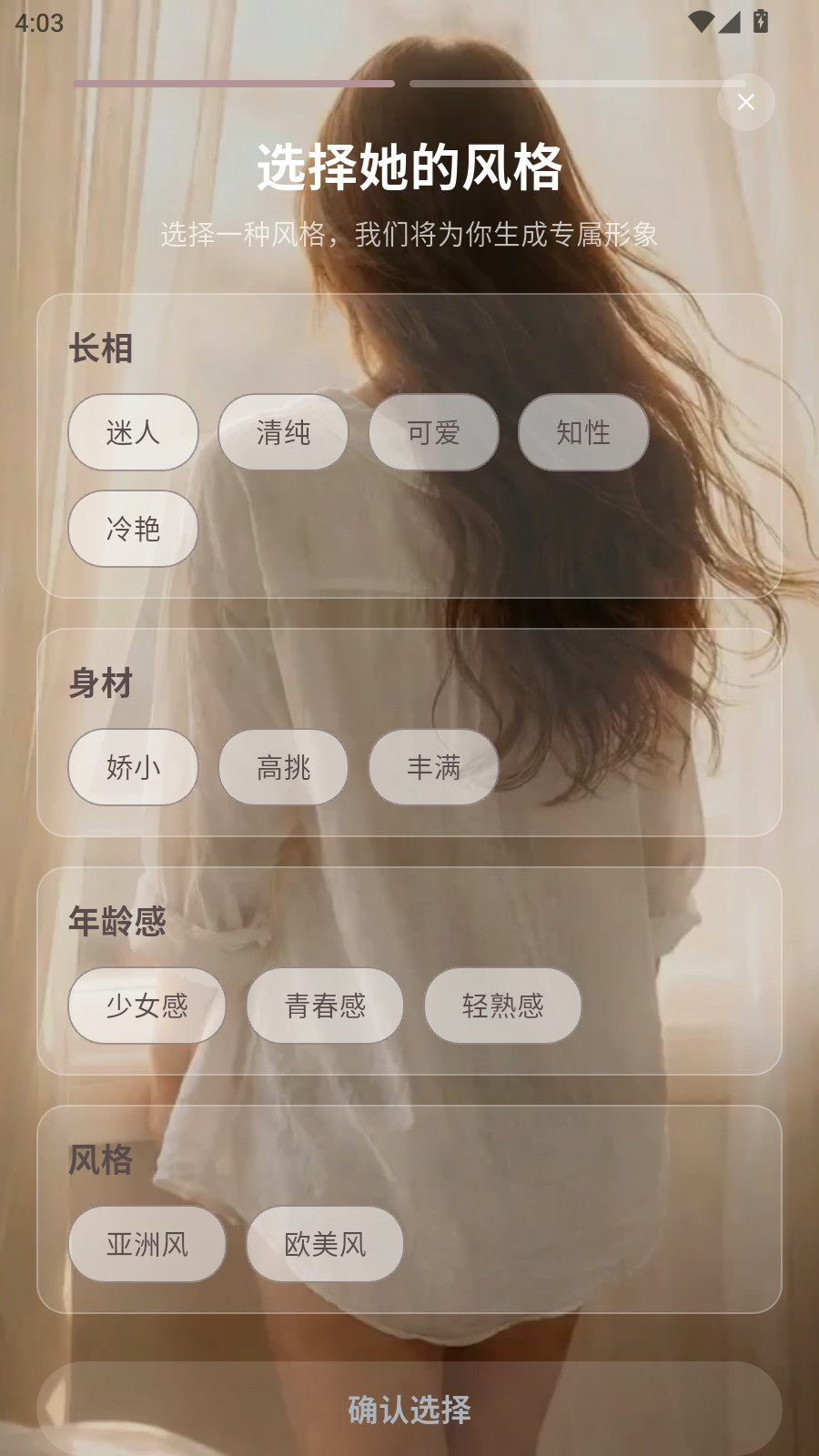Select 知性 under 长相

click(x=583, y=432)
